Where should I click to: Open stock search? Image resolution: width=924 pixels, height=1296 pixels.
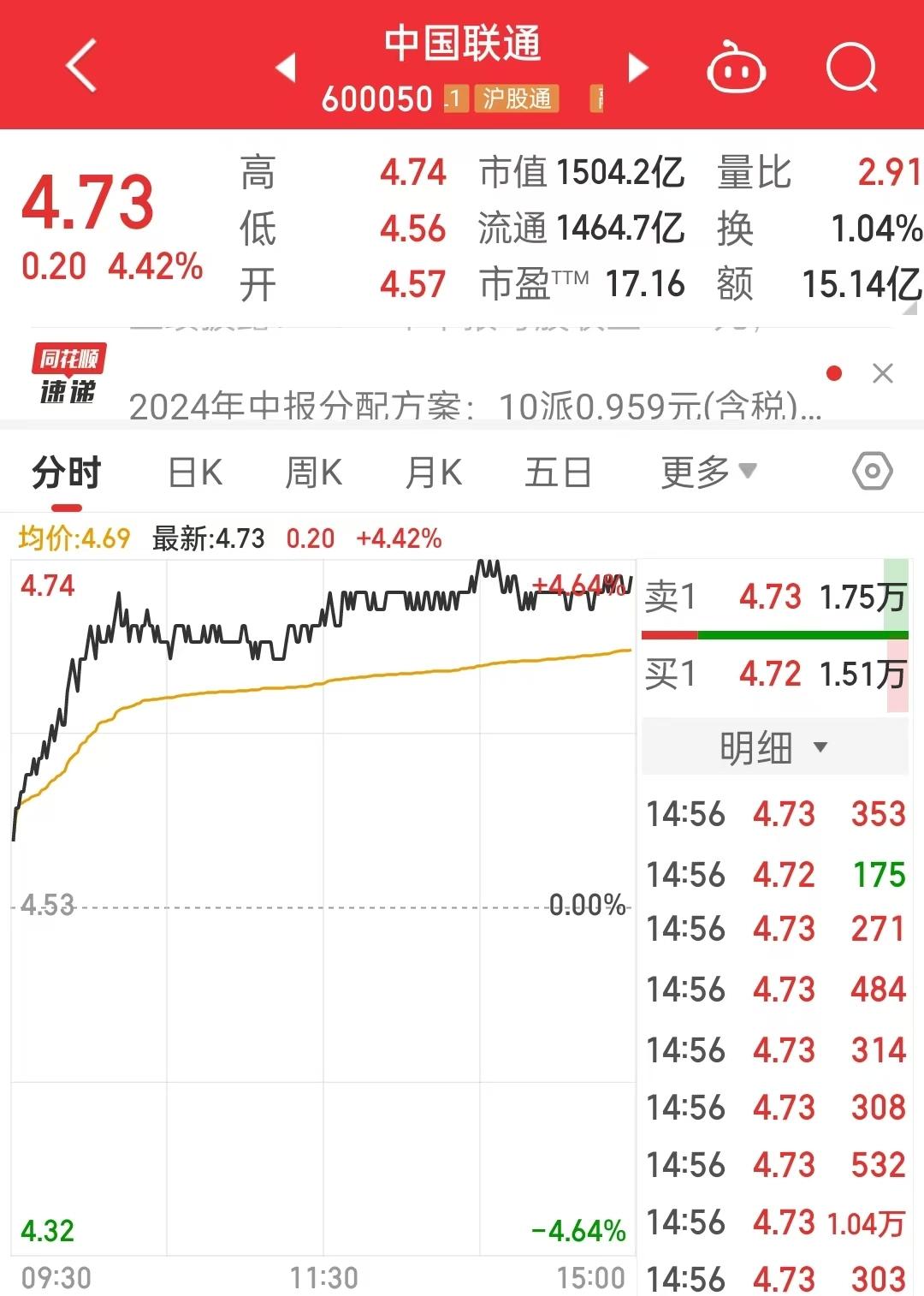852,68
